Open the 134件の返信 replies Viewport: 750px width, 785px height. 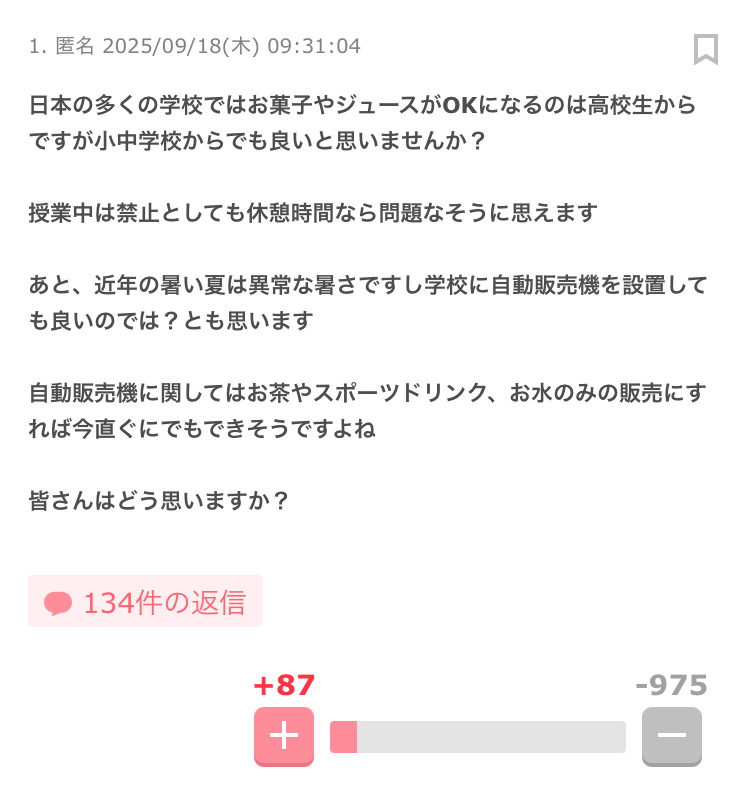[146, 602]
